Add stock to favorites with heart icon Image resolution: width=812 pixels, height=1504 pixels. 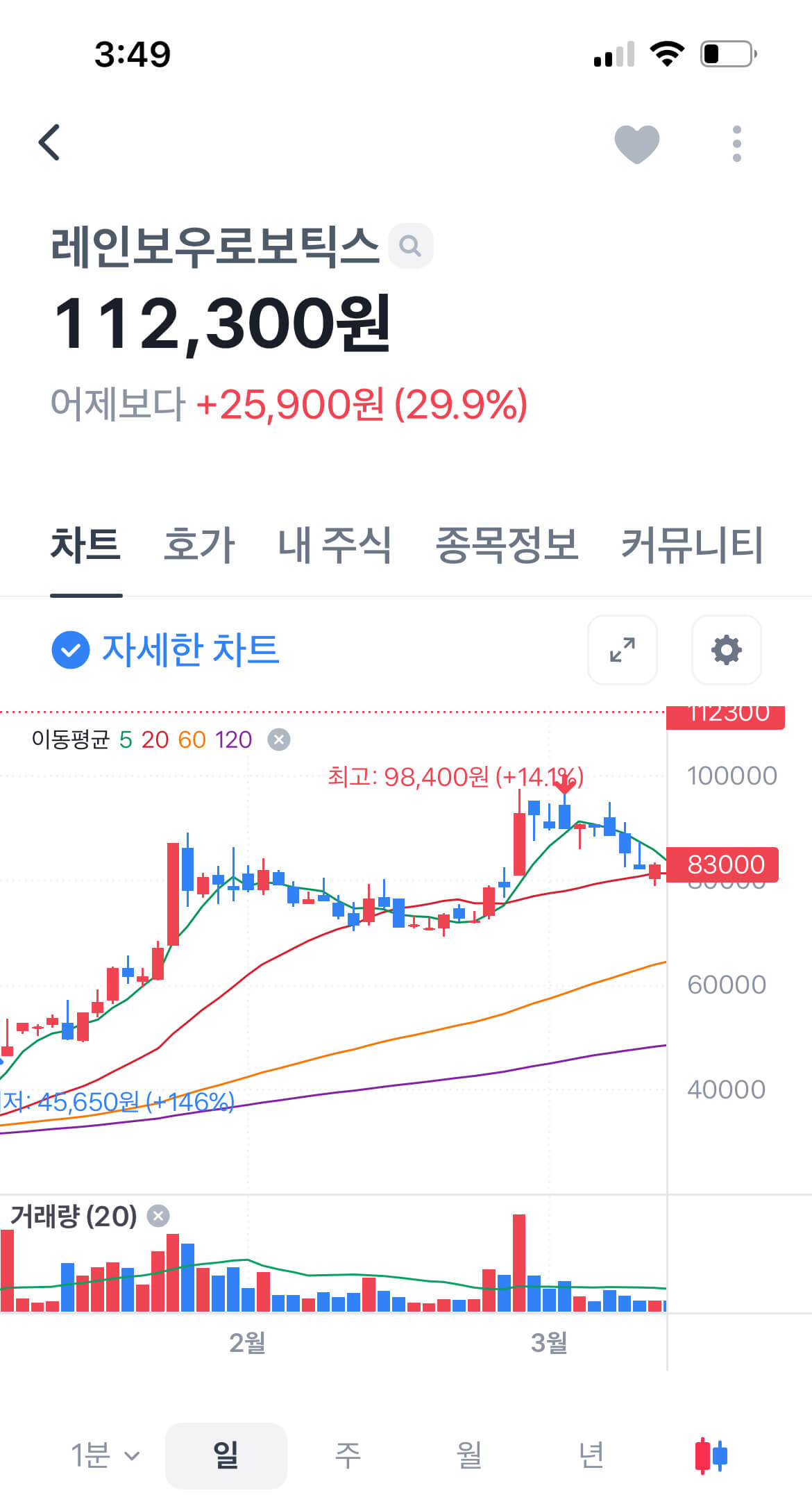(x=636, y=144)
